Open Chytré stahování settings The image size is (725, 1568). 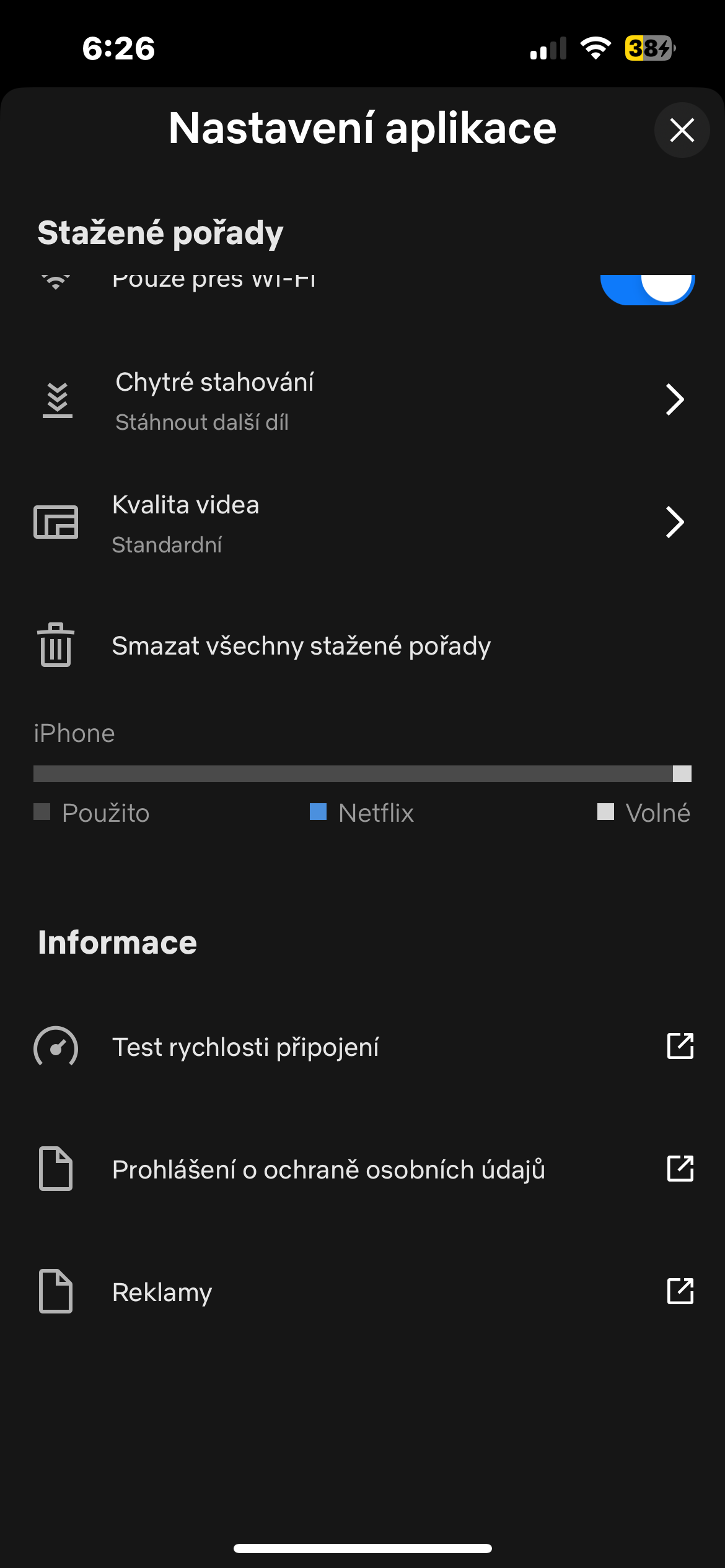[x=362, y=400]
